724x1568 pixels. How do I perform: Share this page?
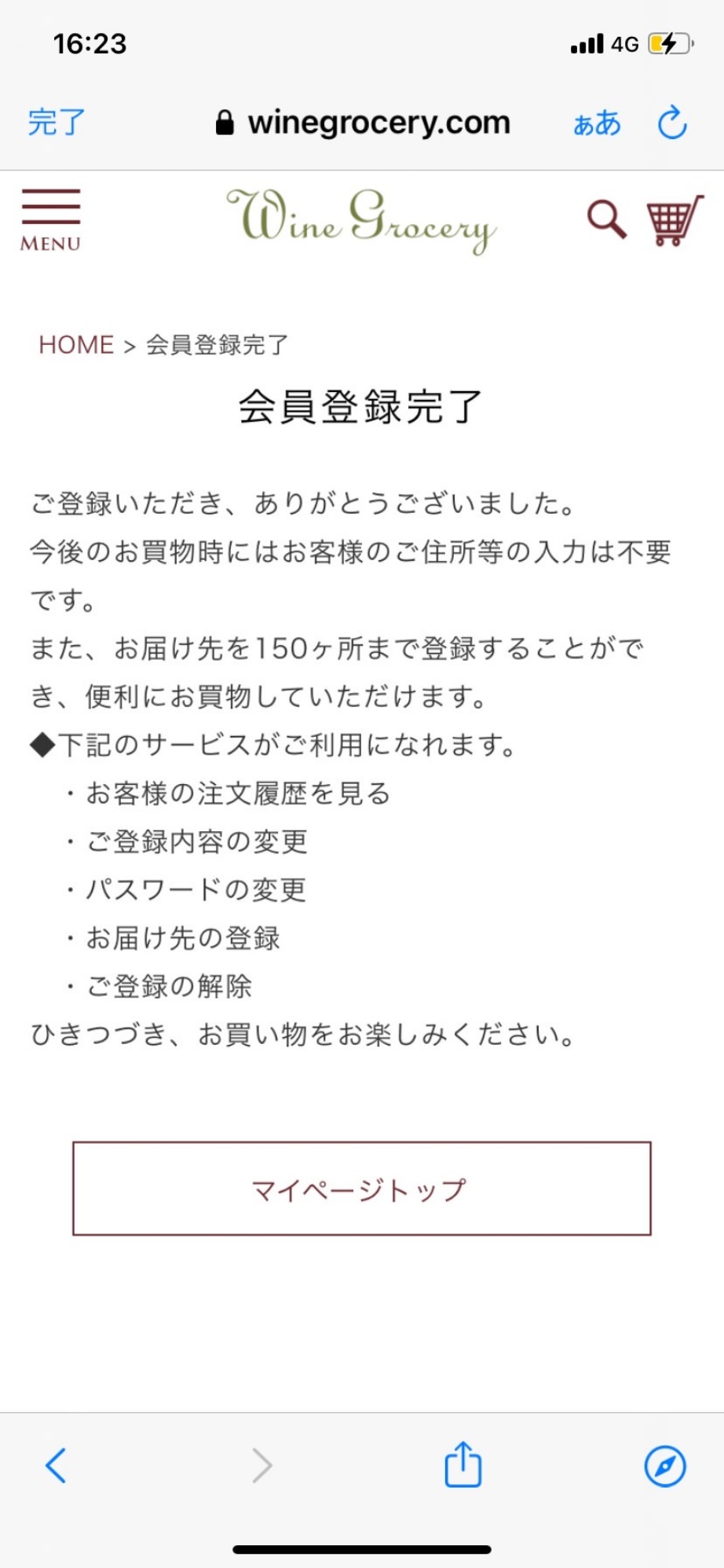[x=463, y=1464]
